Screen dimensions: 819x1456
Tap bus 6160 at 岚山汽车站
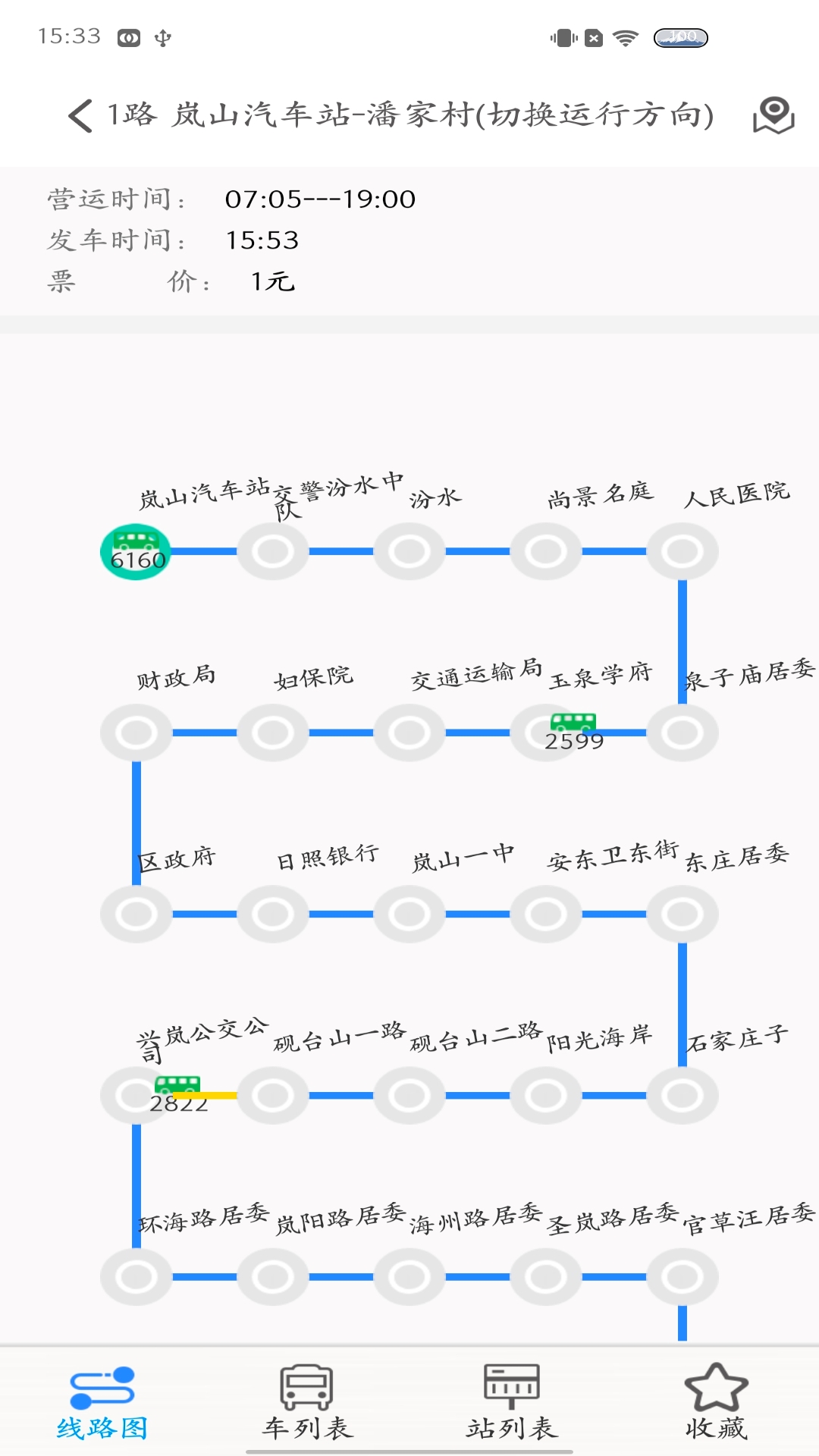[136, 552]
